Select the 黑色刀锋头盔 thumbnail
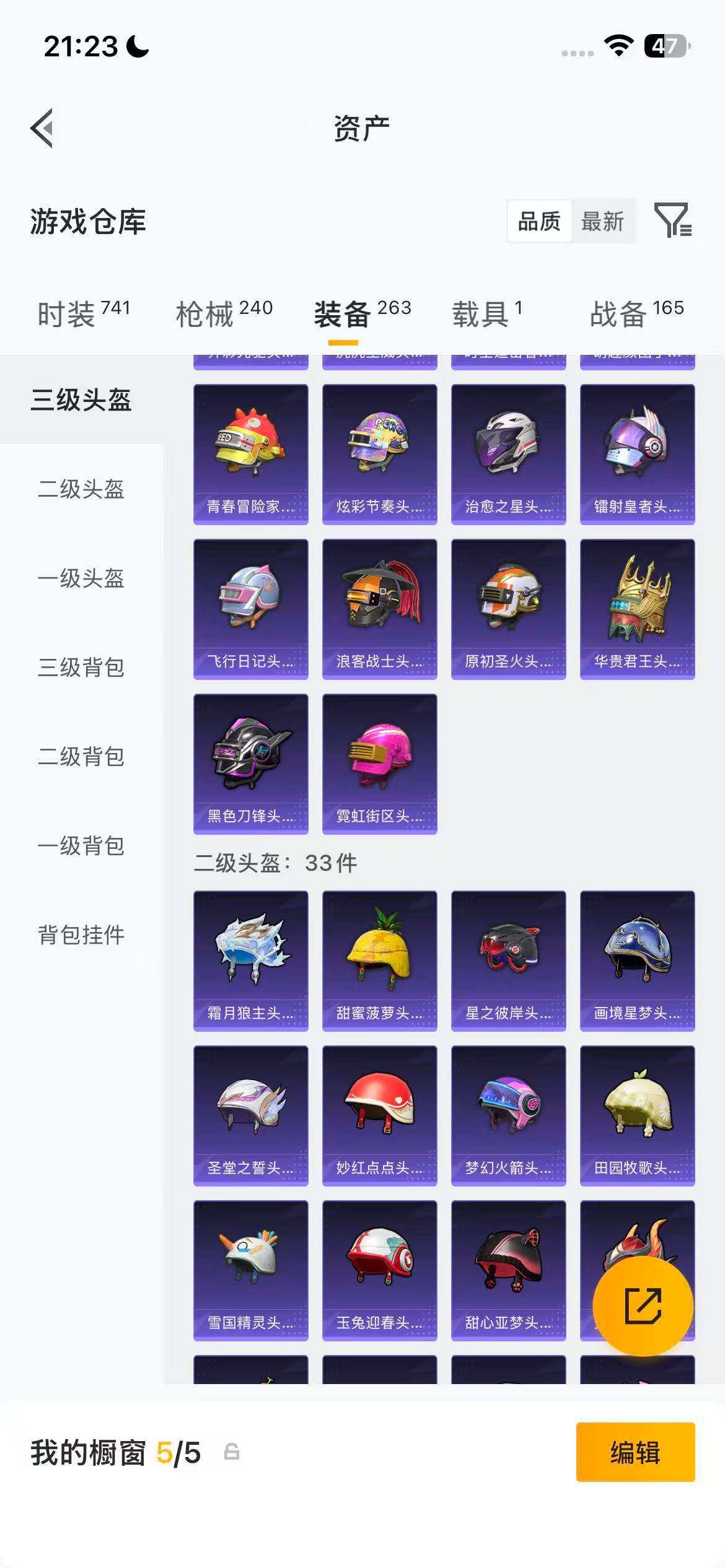This screenshot has height=1568, width=725. point(250,763)
